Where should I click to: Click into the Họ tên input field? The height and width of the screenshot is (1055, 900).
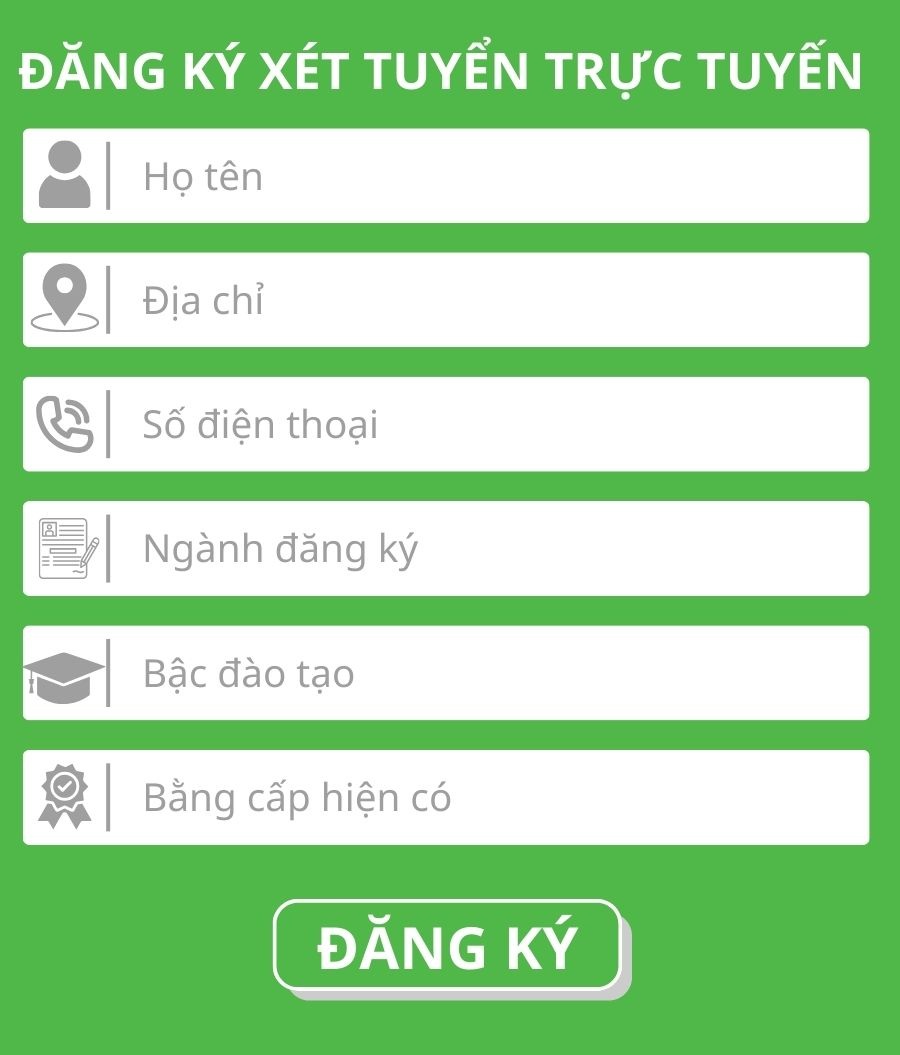(x=450, y=175)
